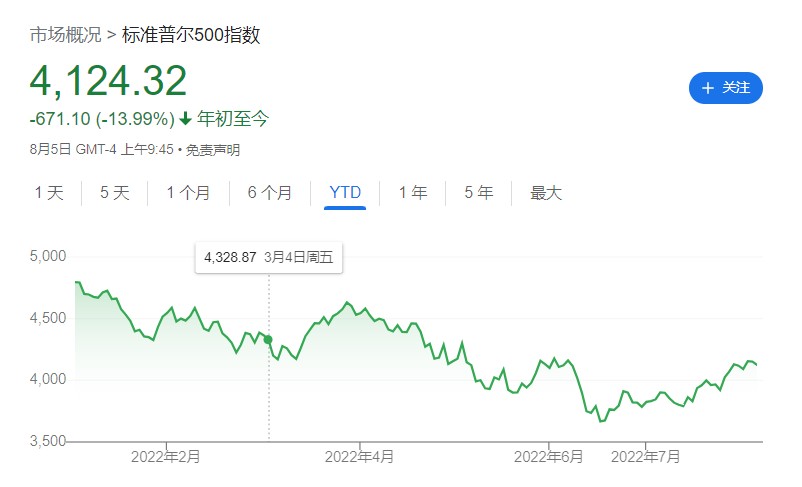The height and width of the screenshot is (487, 802).
Task: Switch chart to 6 个月
Action: (270, 193)
